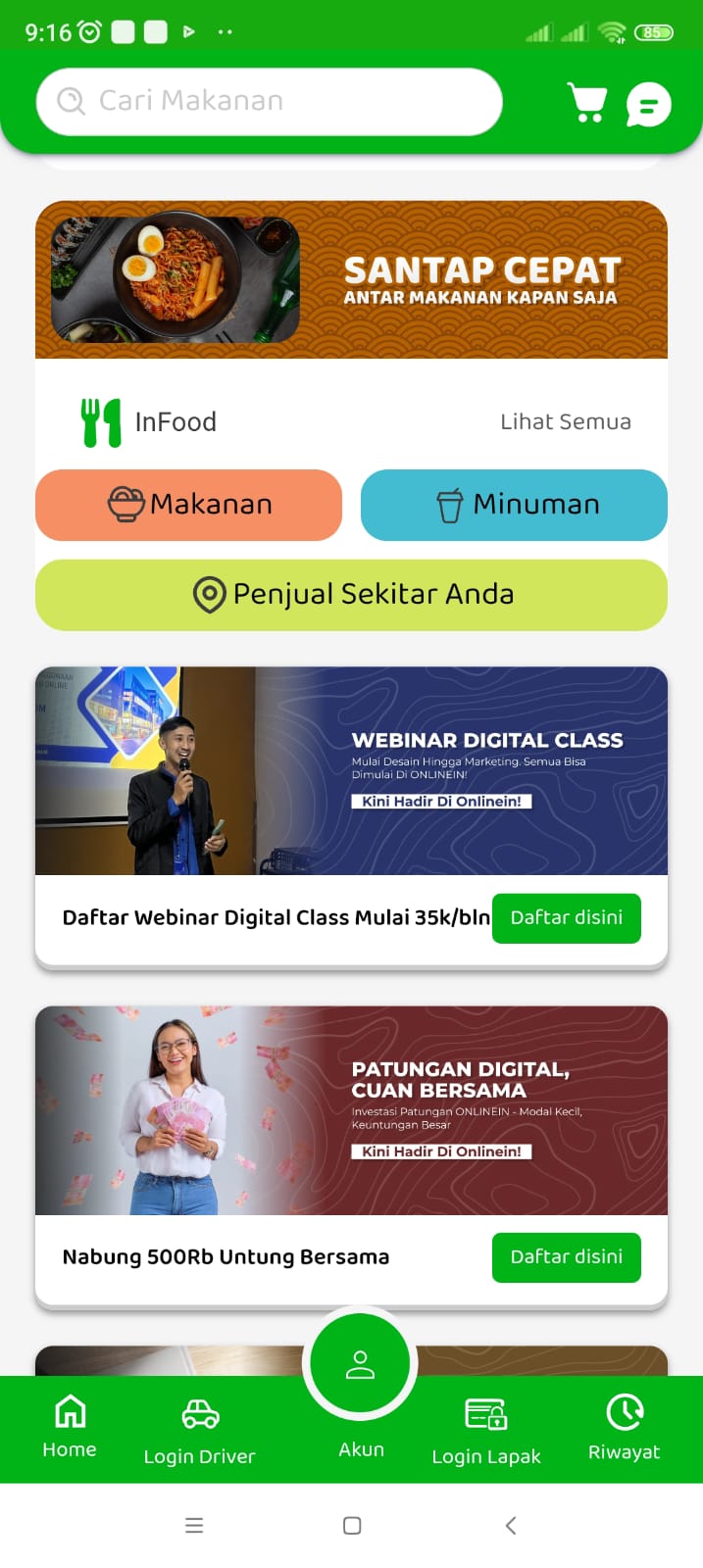Tap the system back button
This screenshot has height=1568, width=703.
tap(510, 1525)
